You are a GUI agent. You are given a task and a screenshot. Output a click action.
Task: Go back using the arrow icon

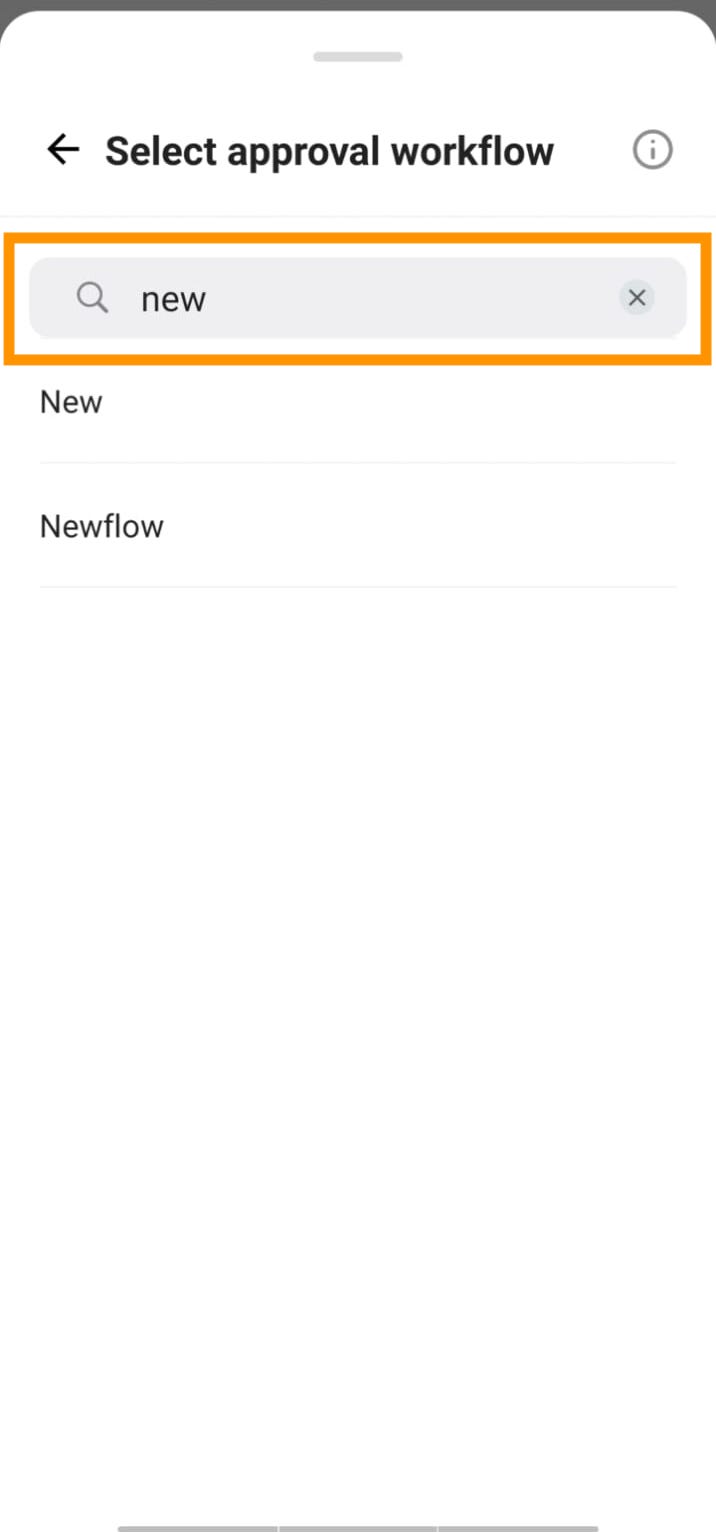pos(63,151)
